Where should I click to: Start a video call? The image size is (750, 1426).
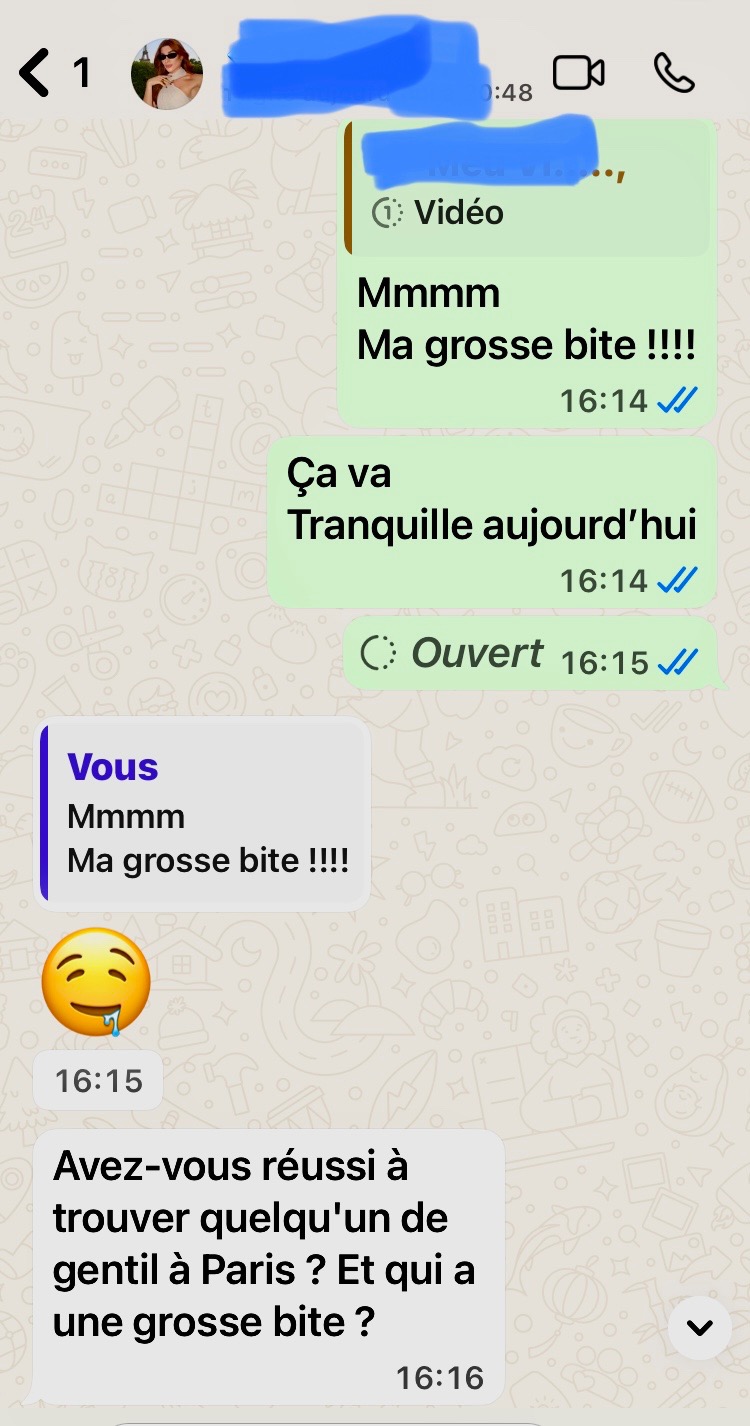[579, 73]
